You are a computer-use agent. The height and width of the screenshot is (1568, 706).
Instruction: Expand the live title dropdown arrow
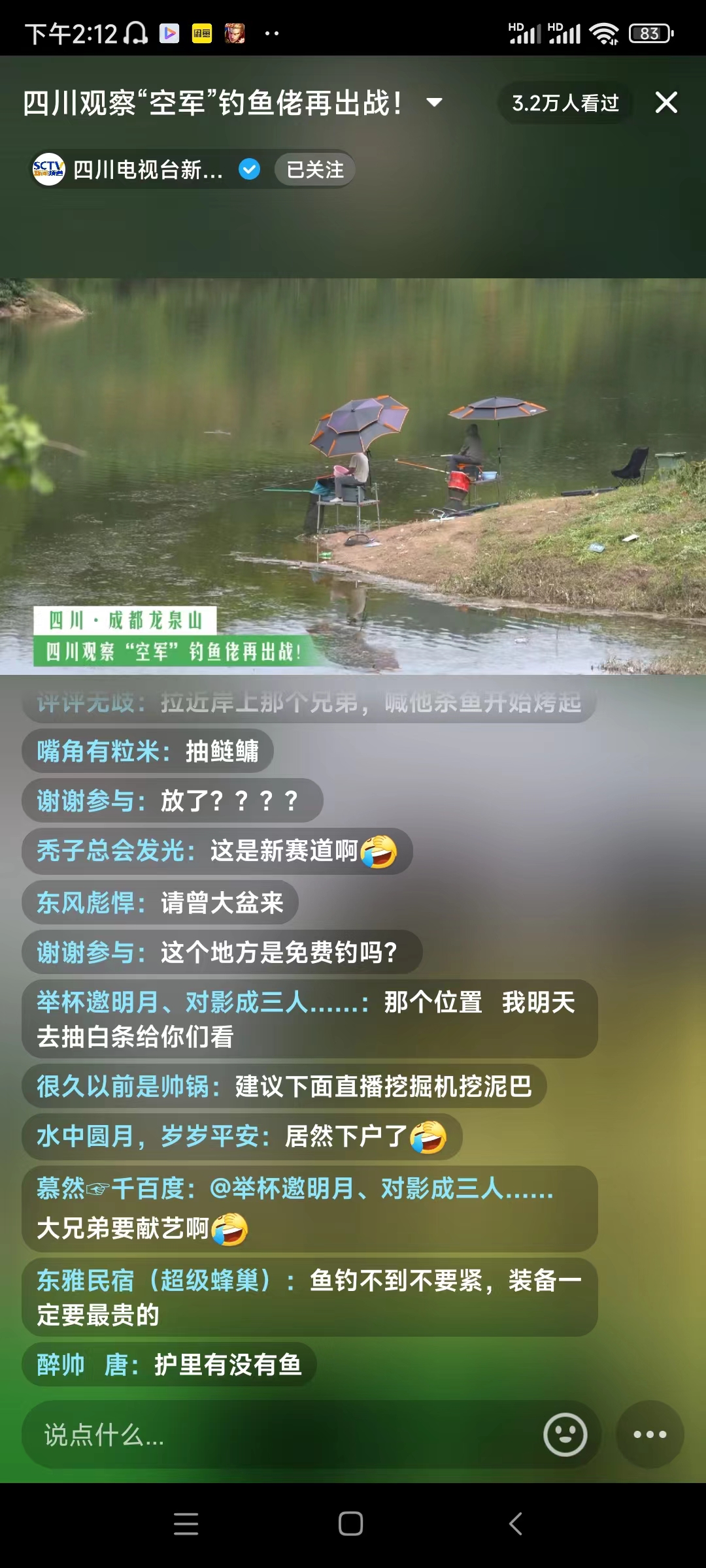click(x=434, y=103)
